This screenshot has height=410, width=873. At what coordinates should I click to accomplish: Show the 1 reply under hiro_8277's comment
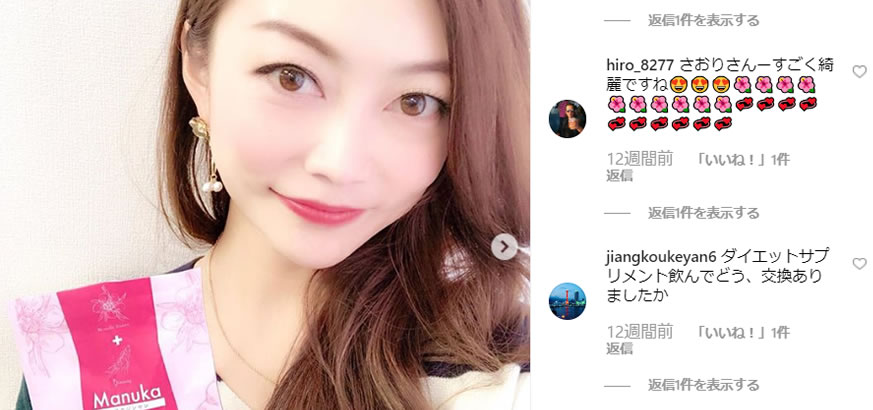[703, 213]
